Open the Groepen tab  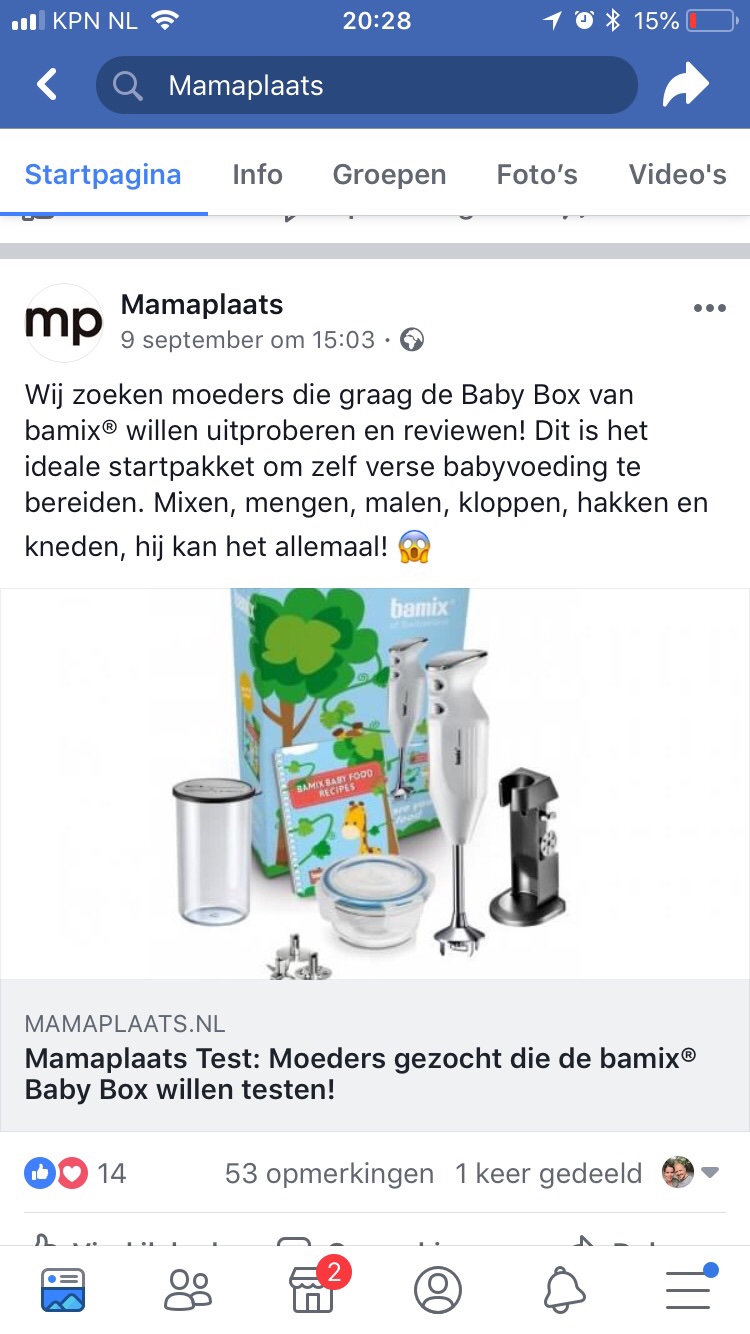(389, 174)
